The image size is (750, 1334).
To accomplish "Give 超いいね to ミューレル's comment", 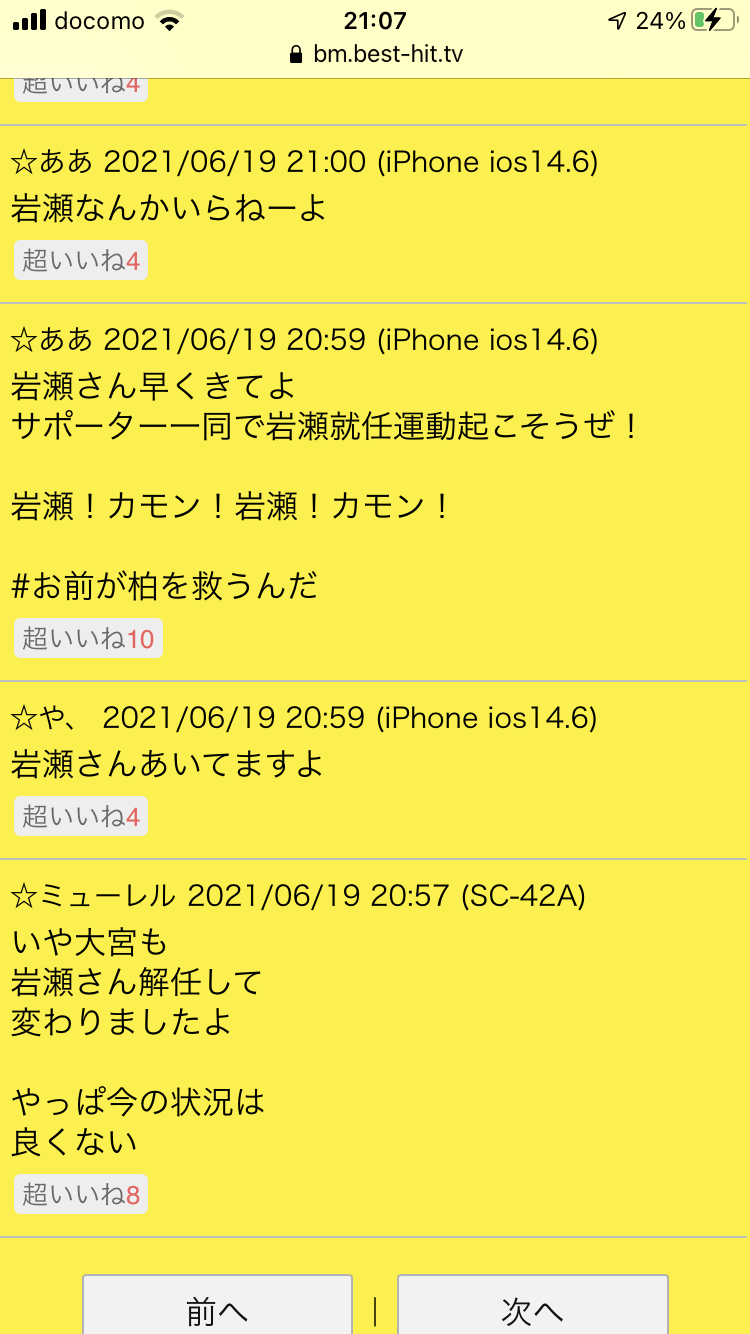I will 80,1194.
